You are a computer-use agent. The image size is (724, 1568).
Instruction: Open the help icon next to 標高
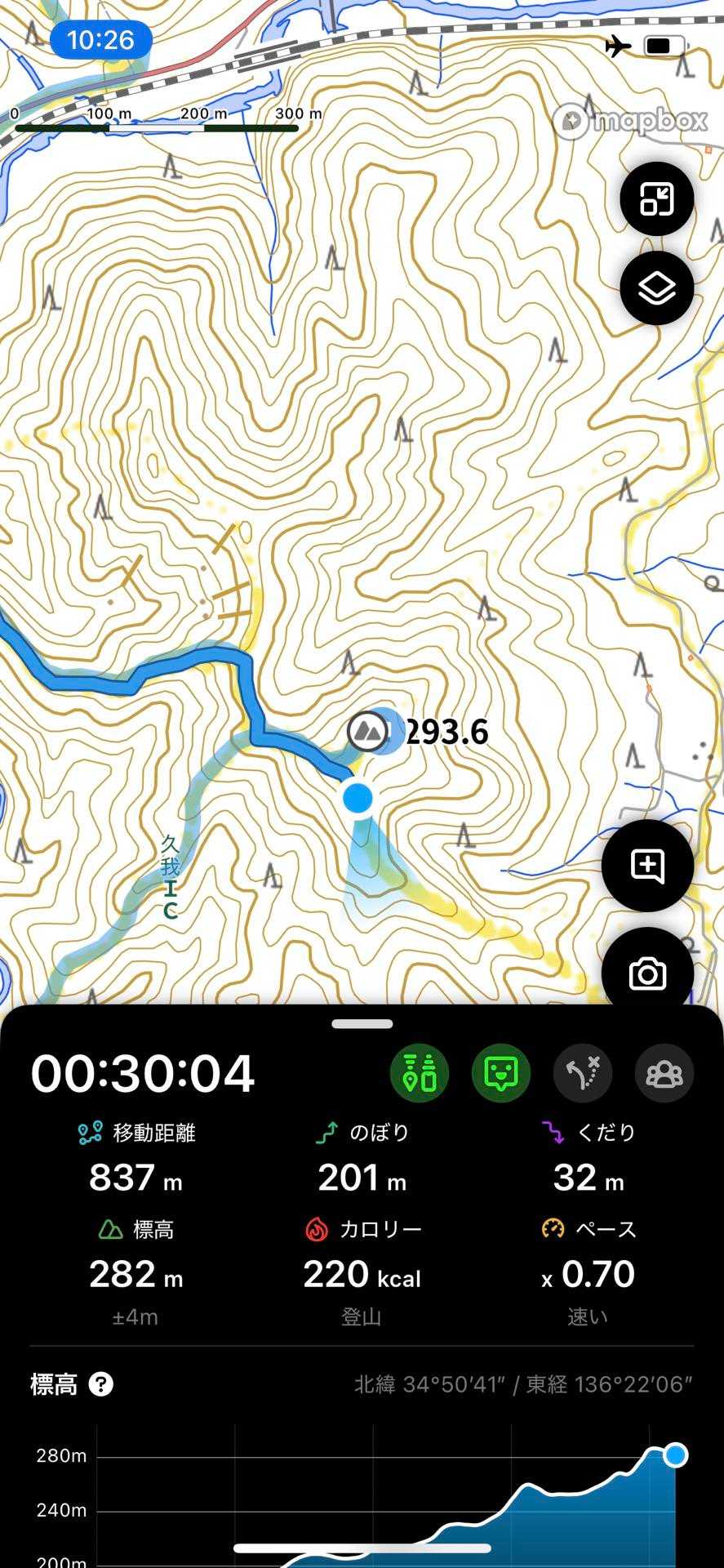point(101,1385)
